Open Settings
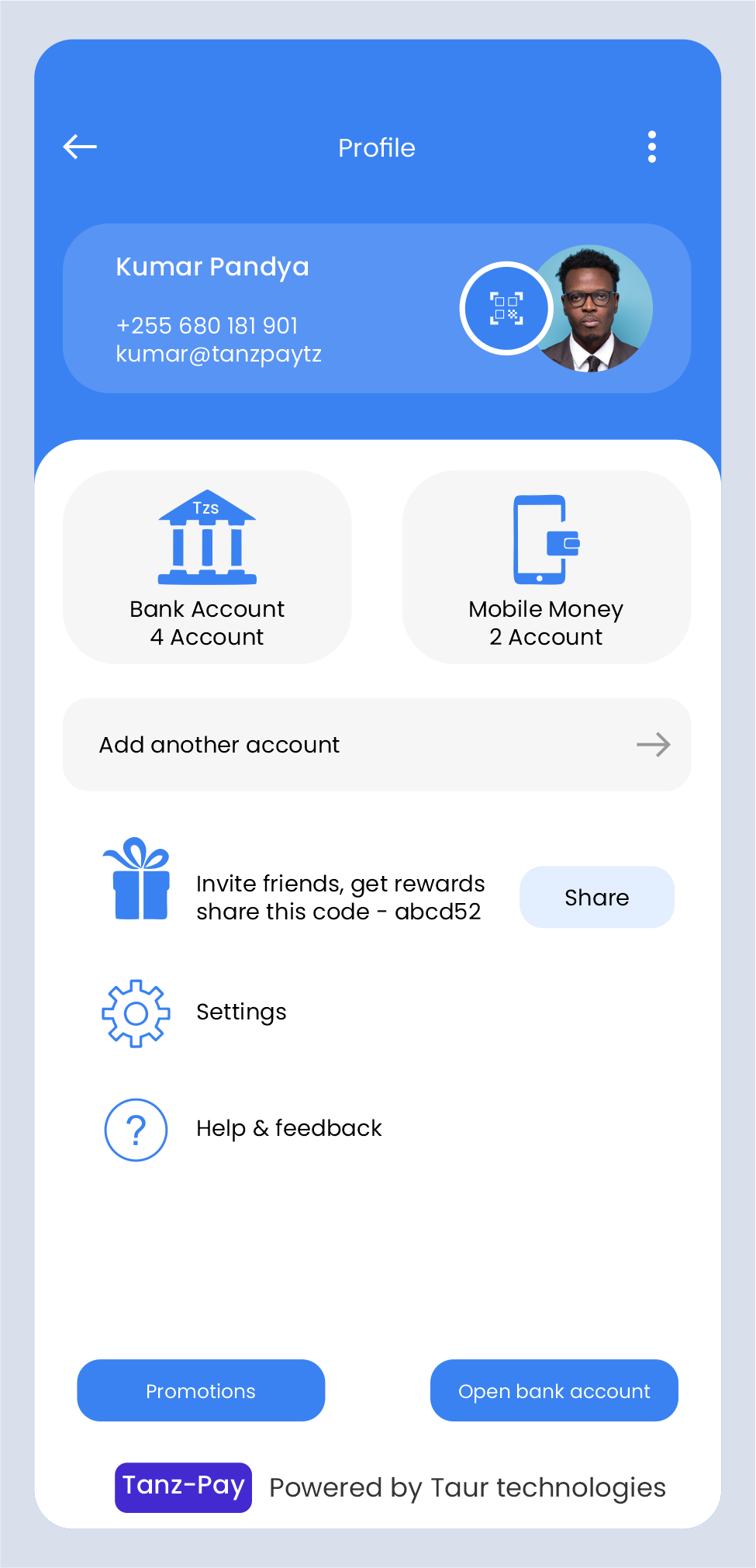 click(241, 1012)
